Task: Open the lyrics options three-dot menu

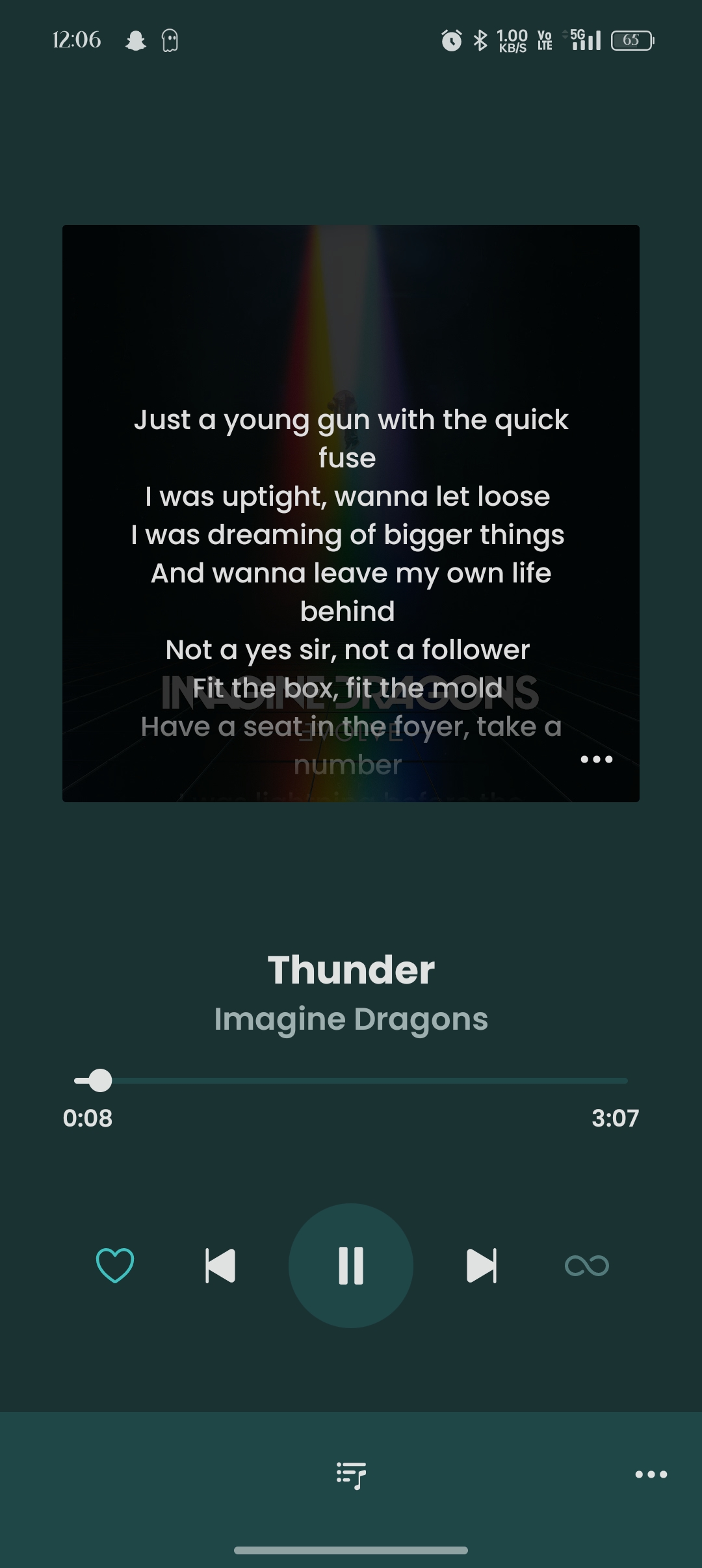Action: coord(597,759)
